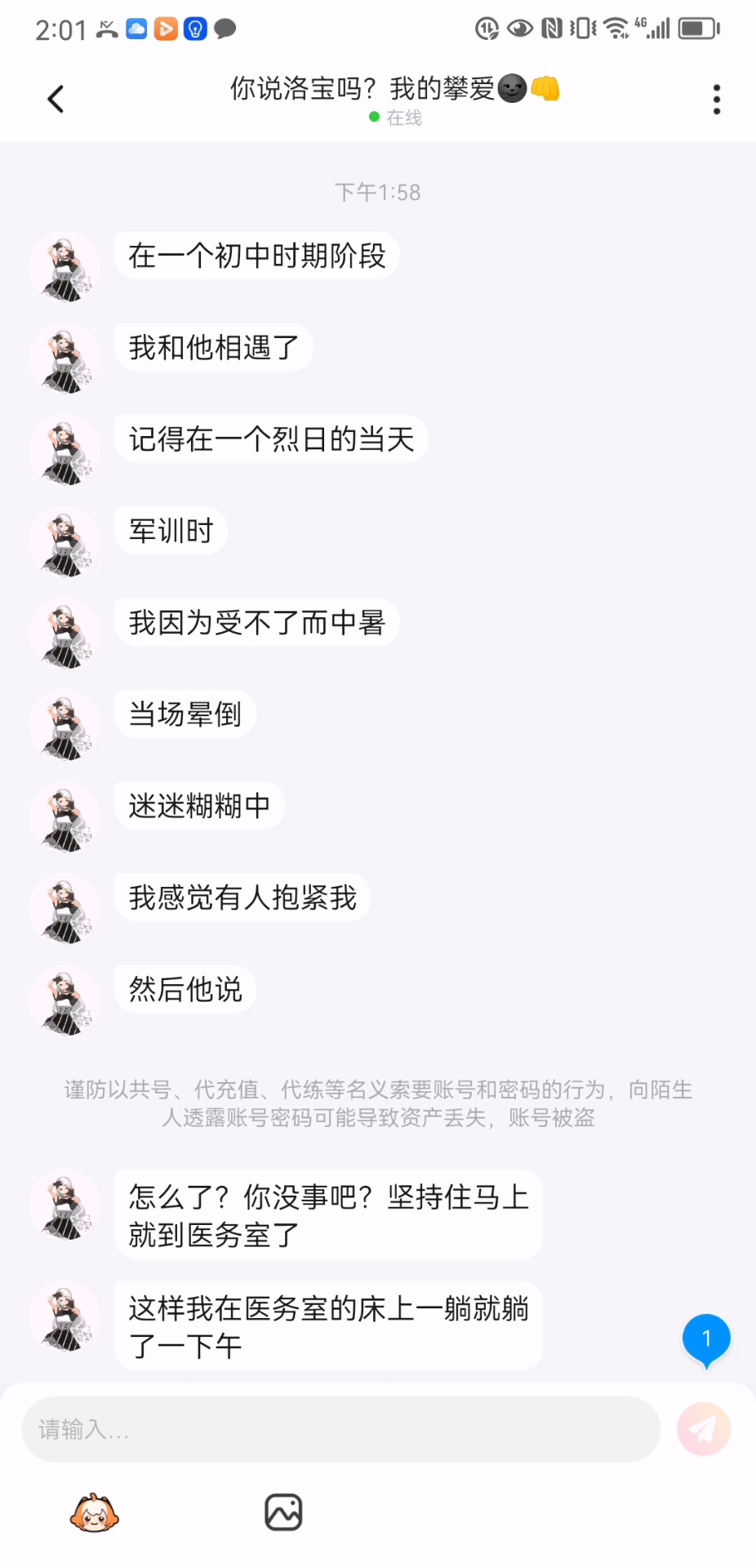Jump to the 1 new unread message
The image size is (756, 1568).
click(x=706, y=1339)
